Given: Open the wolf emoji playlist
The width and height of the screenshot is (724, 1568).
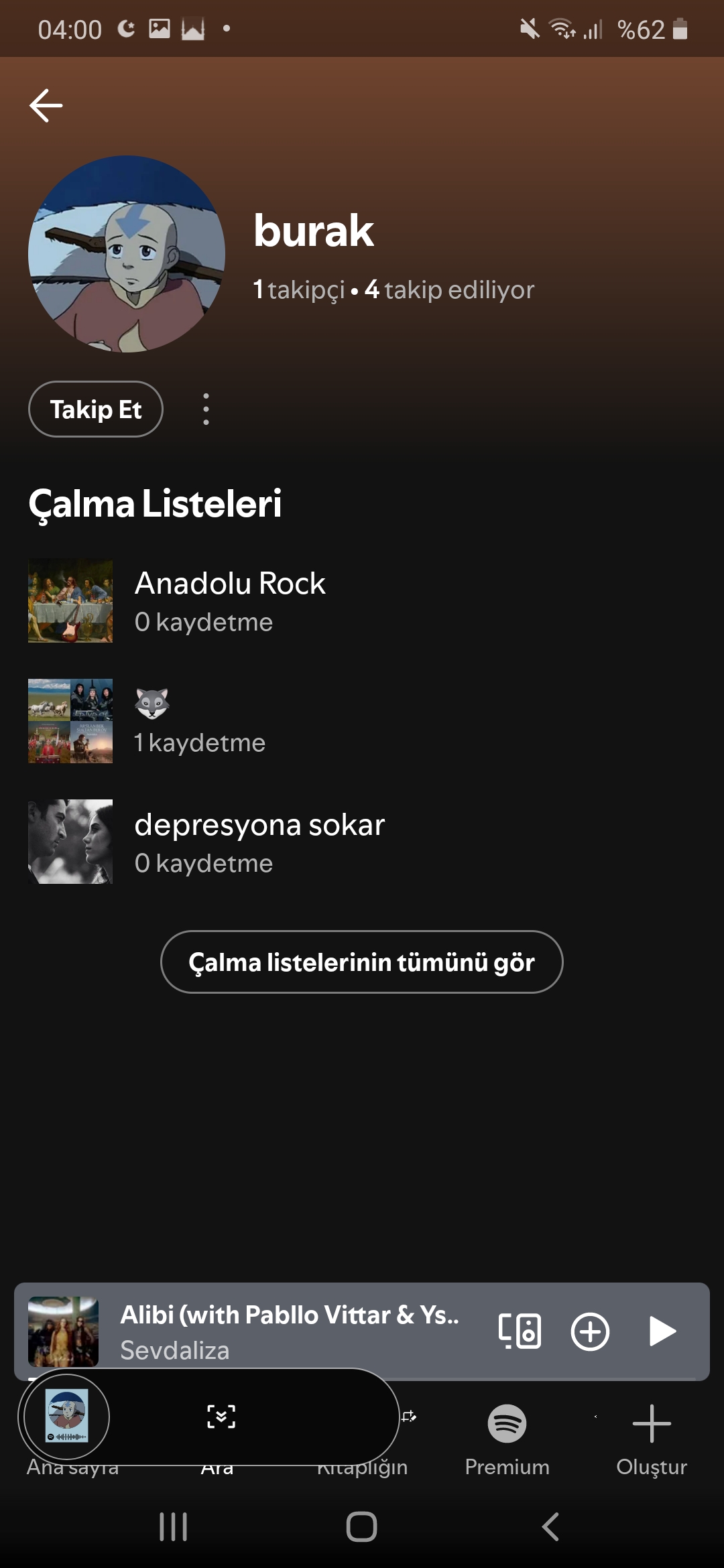Looking at the screenshot, I should click(x=362, y=721).
